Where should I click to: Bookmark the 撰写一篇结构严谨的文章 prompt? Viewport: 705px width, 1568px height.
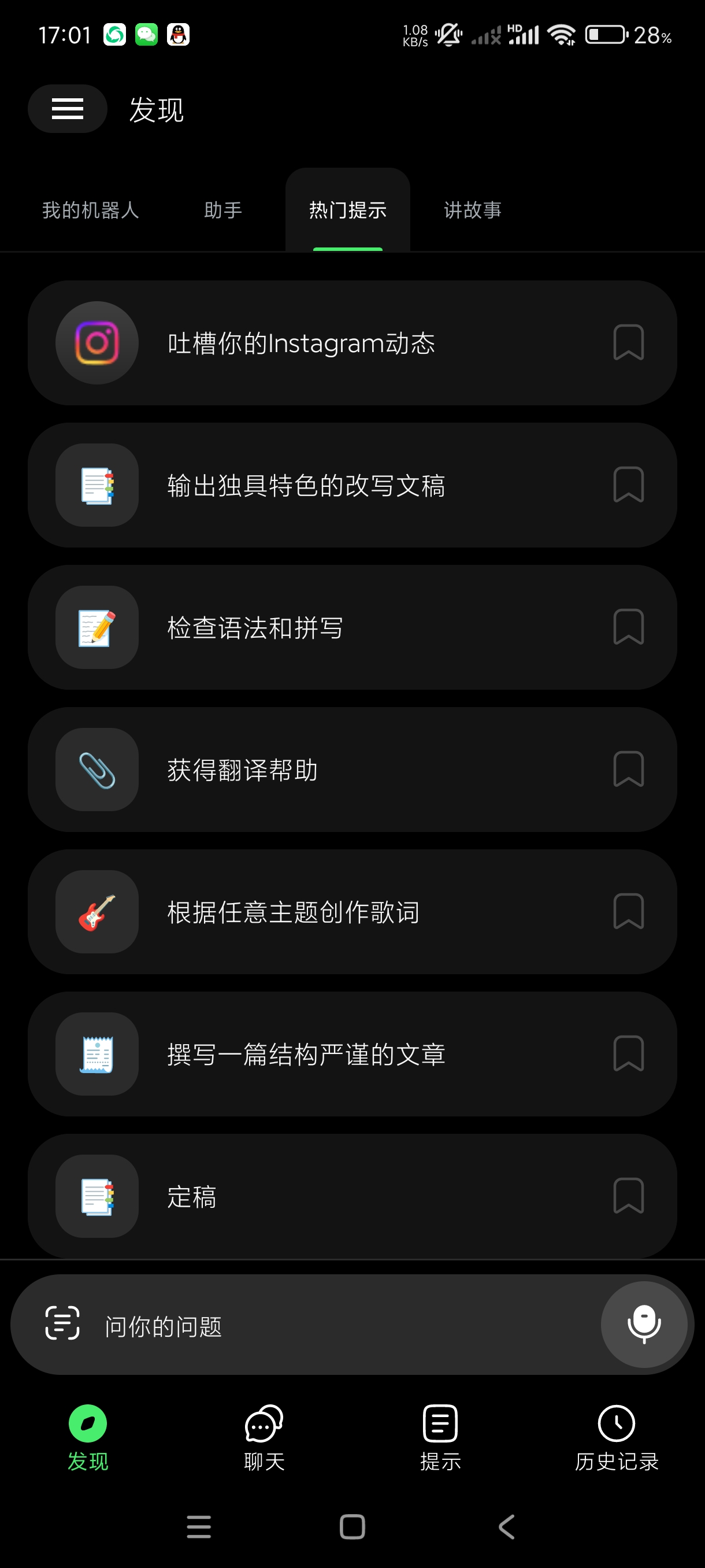[628, 1053]
